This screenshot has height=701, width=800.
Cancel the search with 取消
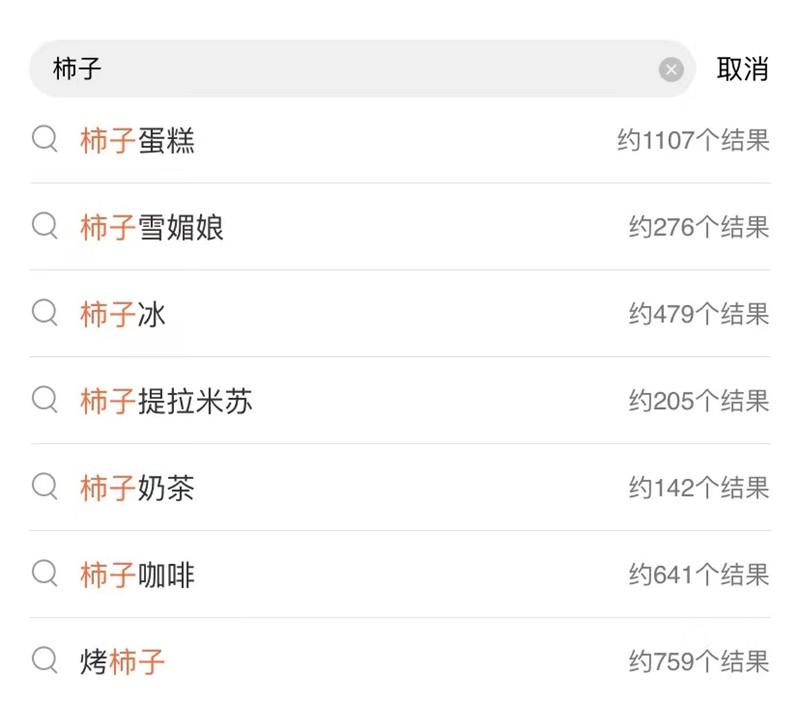click(742, 69)
